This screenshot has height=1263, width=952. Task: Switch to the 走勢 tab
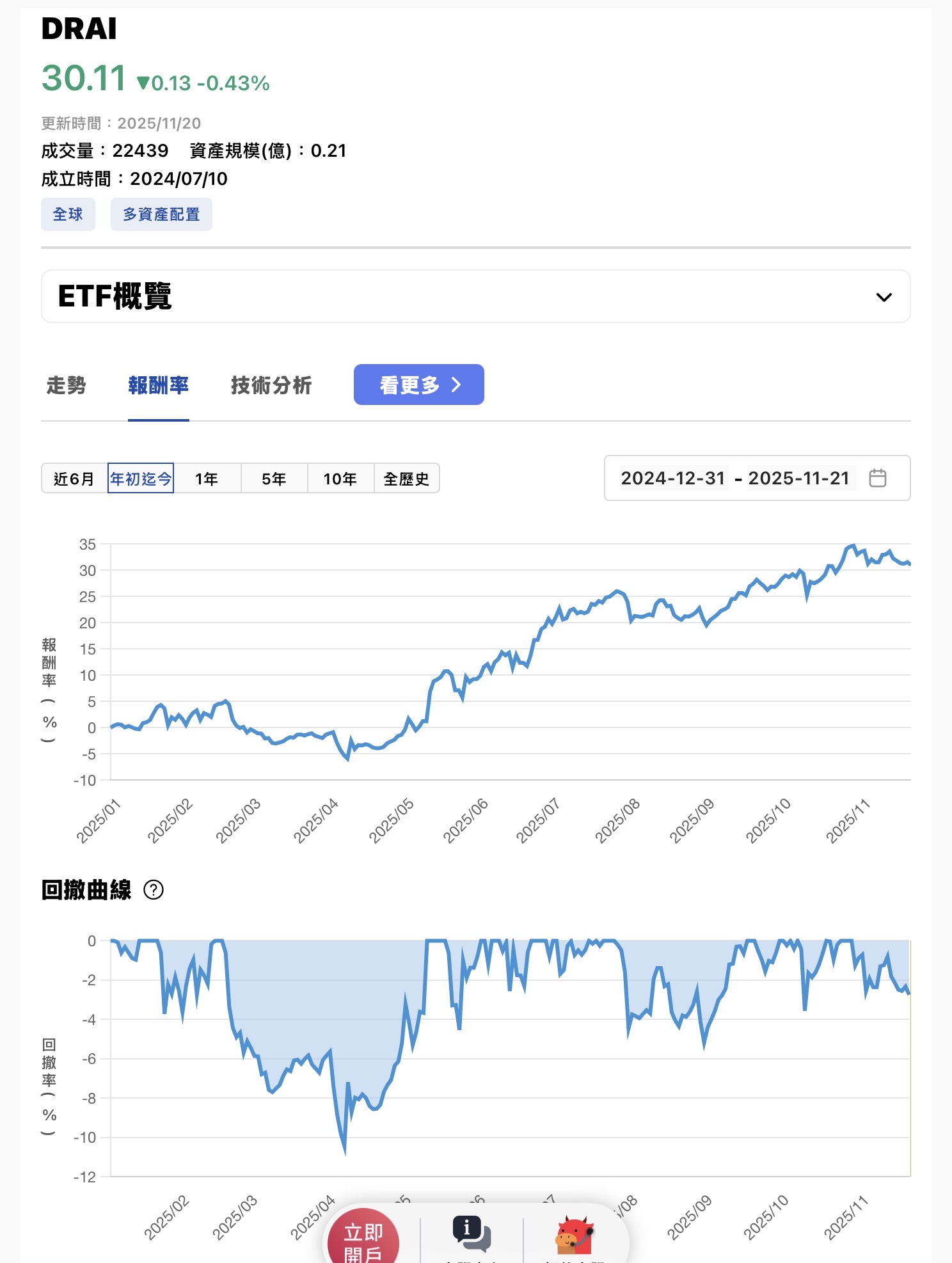click(67, 385)
